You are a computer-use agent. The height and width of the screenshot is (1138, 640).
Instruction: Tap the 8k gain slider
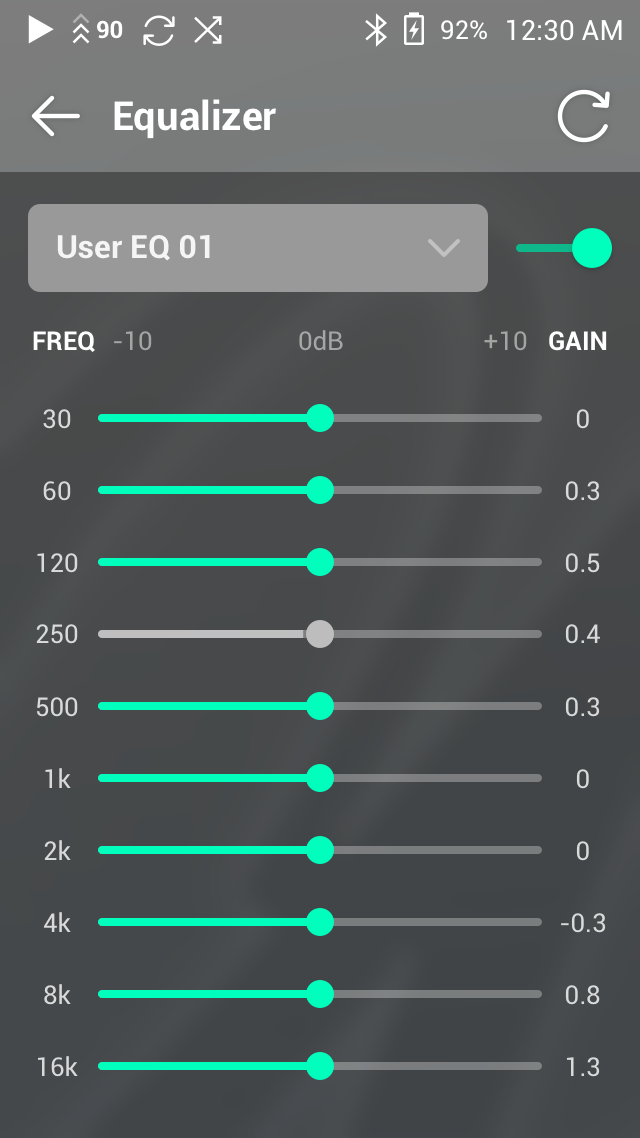(x=319, y=994)
